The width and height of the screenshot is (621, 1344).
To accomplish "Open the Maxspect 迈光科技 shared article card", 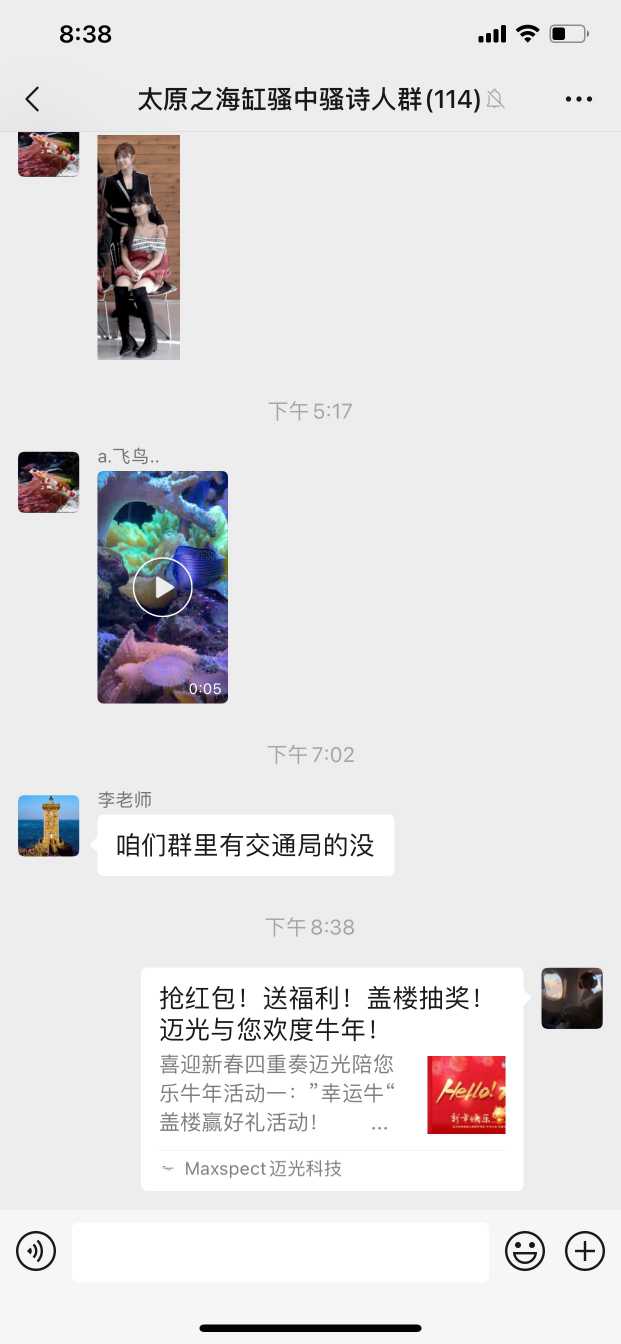I will click(331, 1078).
